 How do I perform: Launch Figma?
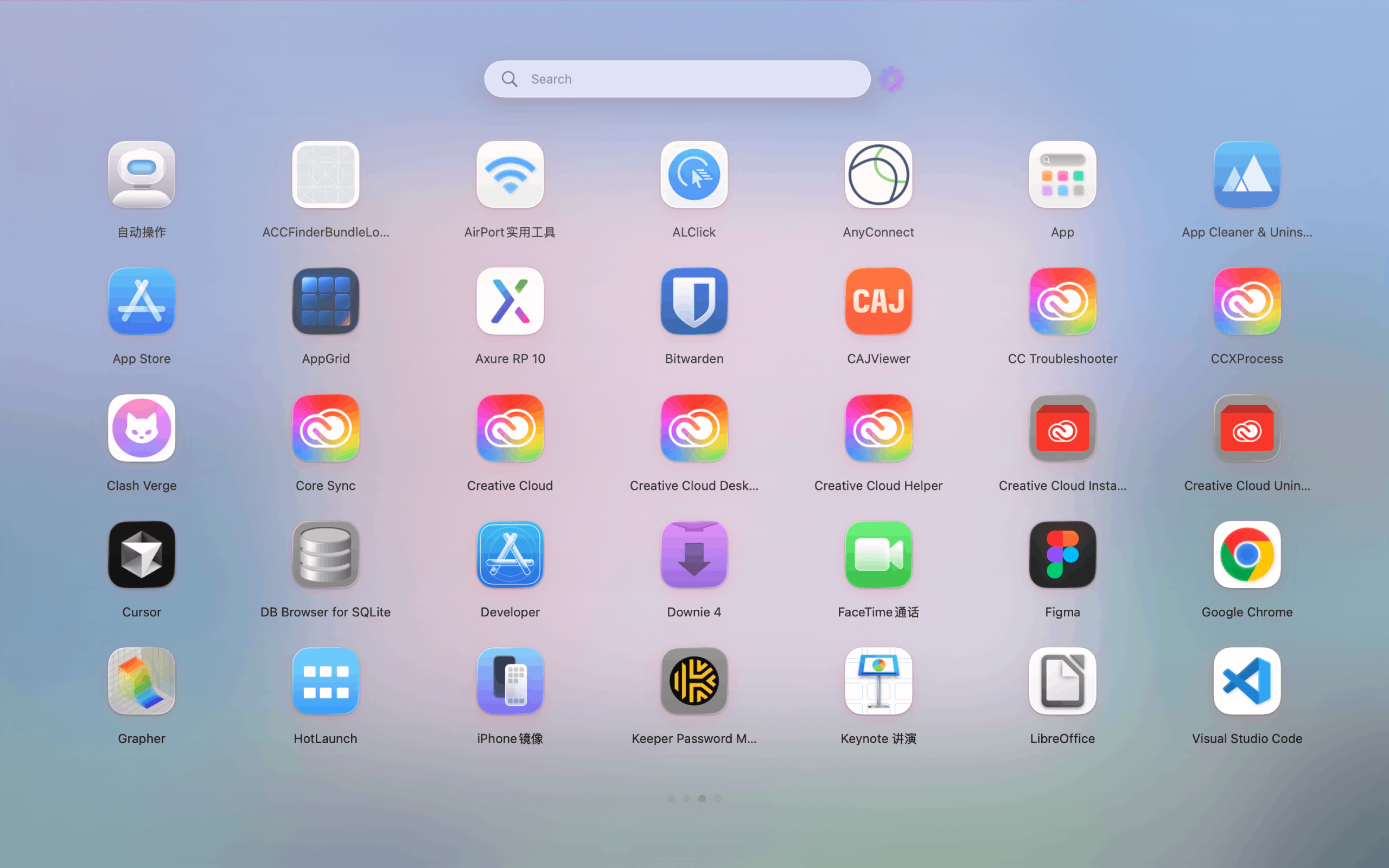pos(1062,554)
